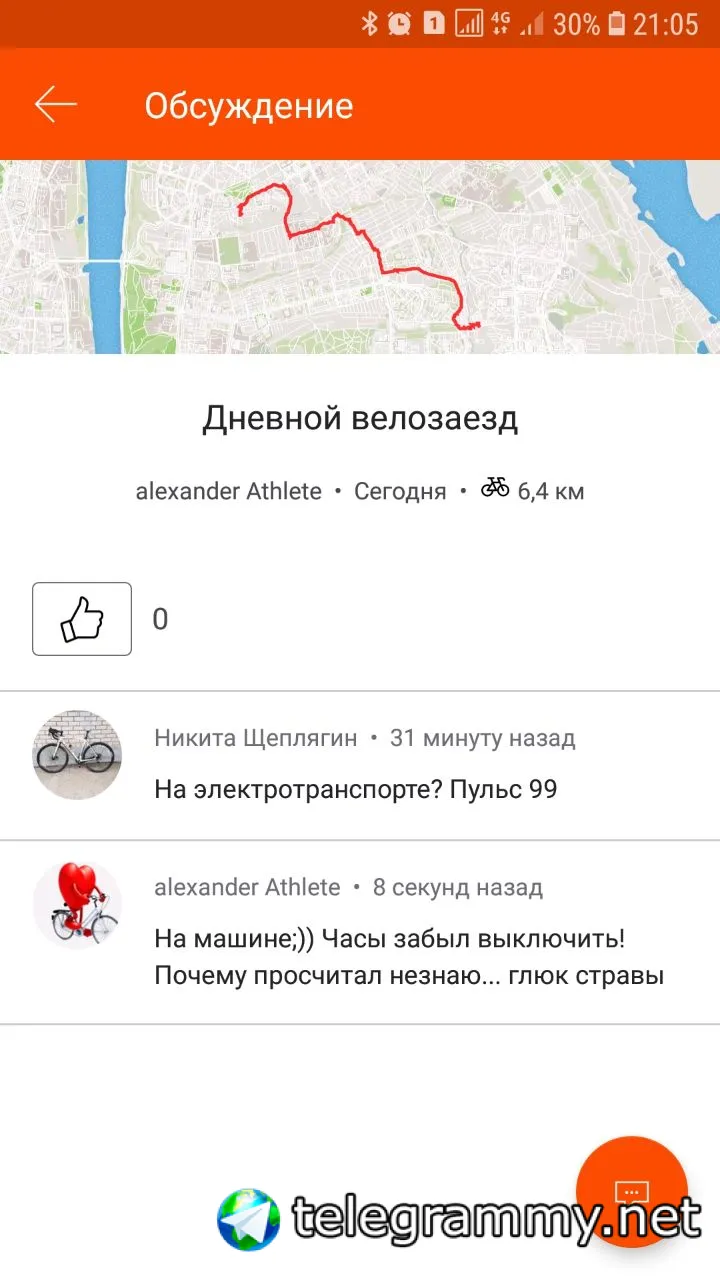
Task: Open the Дневной велозаезд activity details
Action: [x=360, y=418]
